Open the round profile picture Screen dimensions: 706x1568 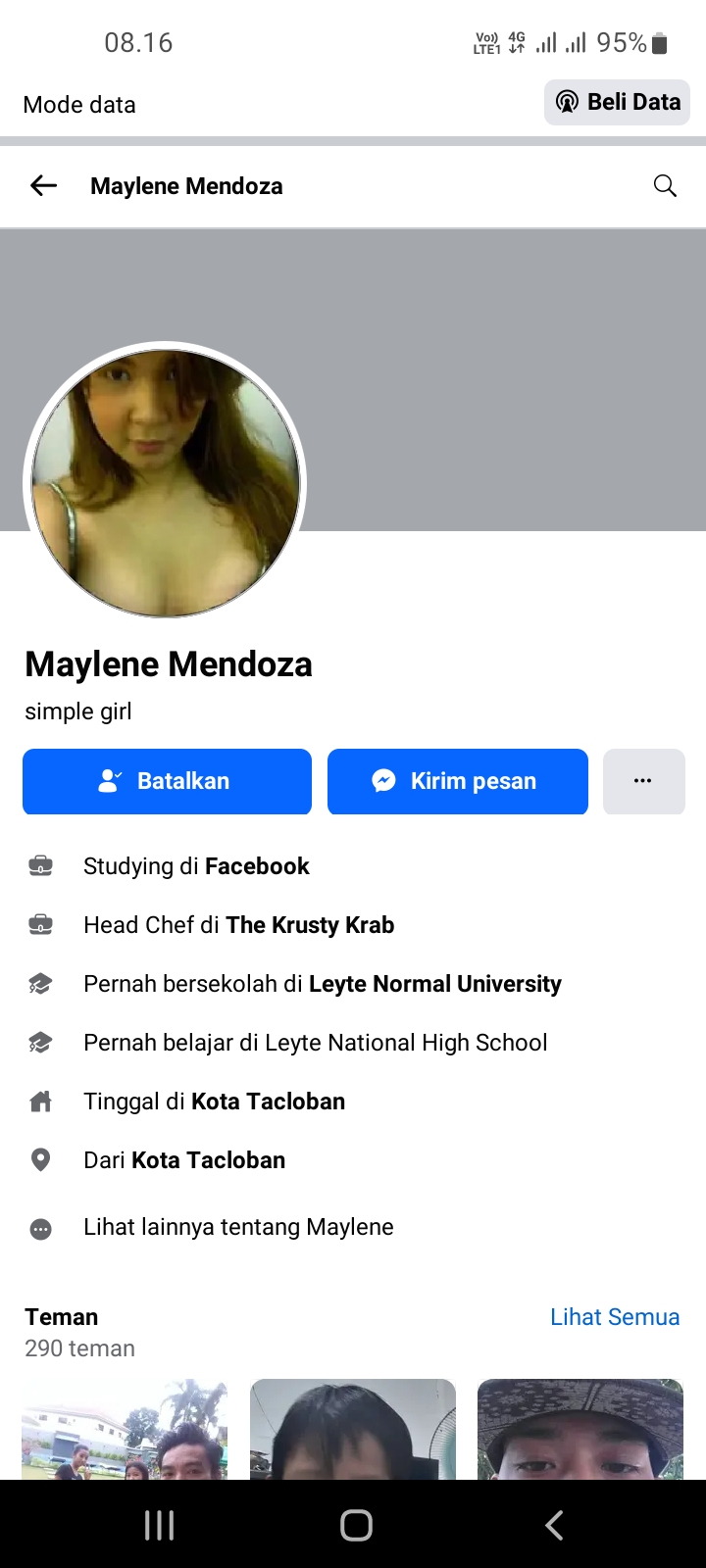[165, 483]
